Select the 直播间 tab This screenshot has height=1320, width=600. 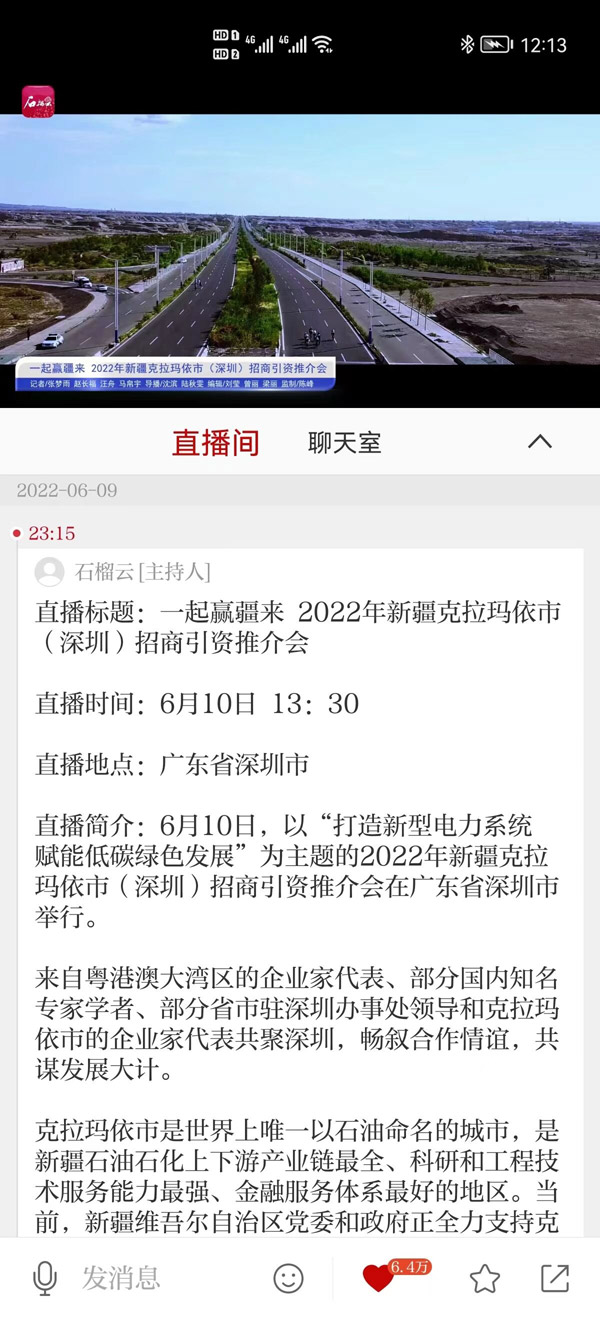click(215, 443)
